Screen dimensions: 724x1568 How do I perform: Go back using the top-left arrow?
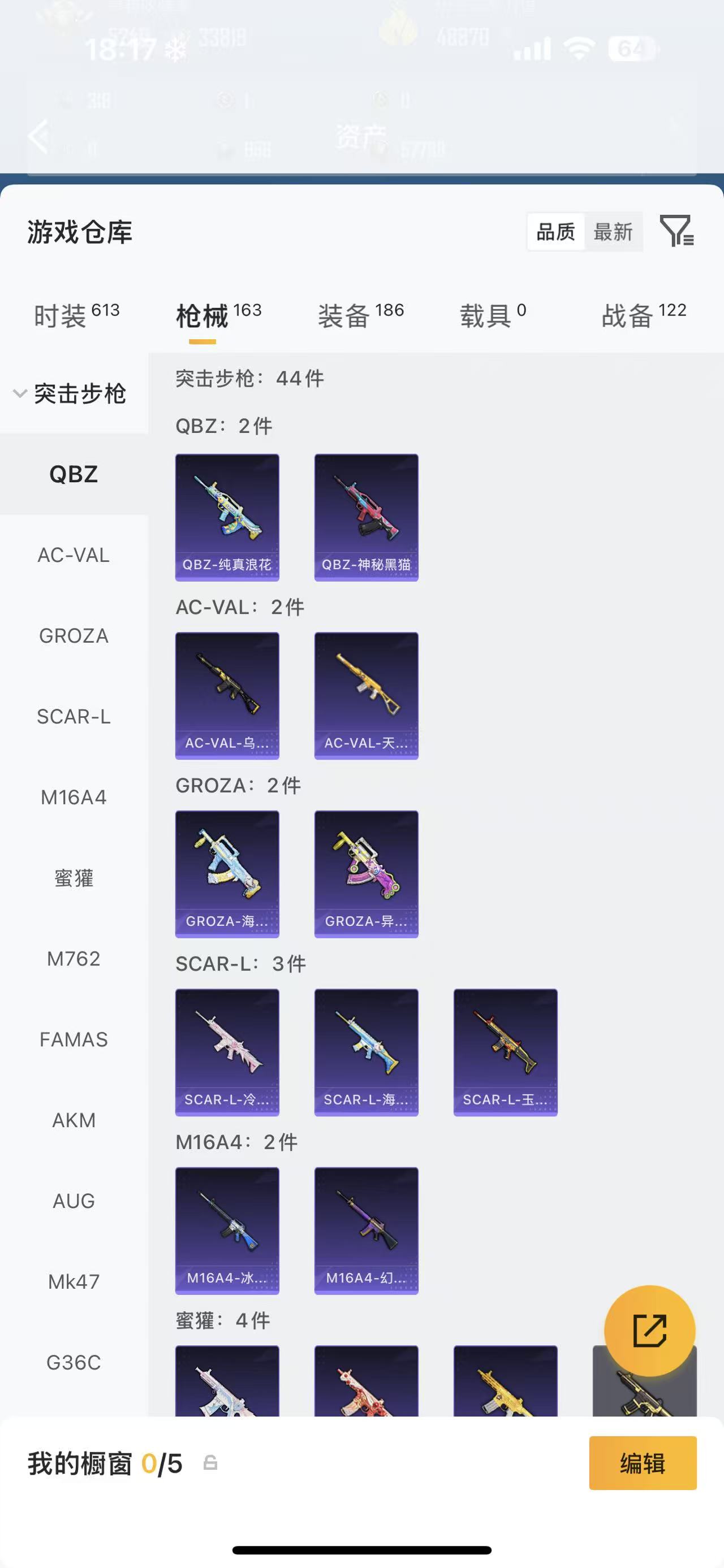coord(39,136)
